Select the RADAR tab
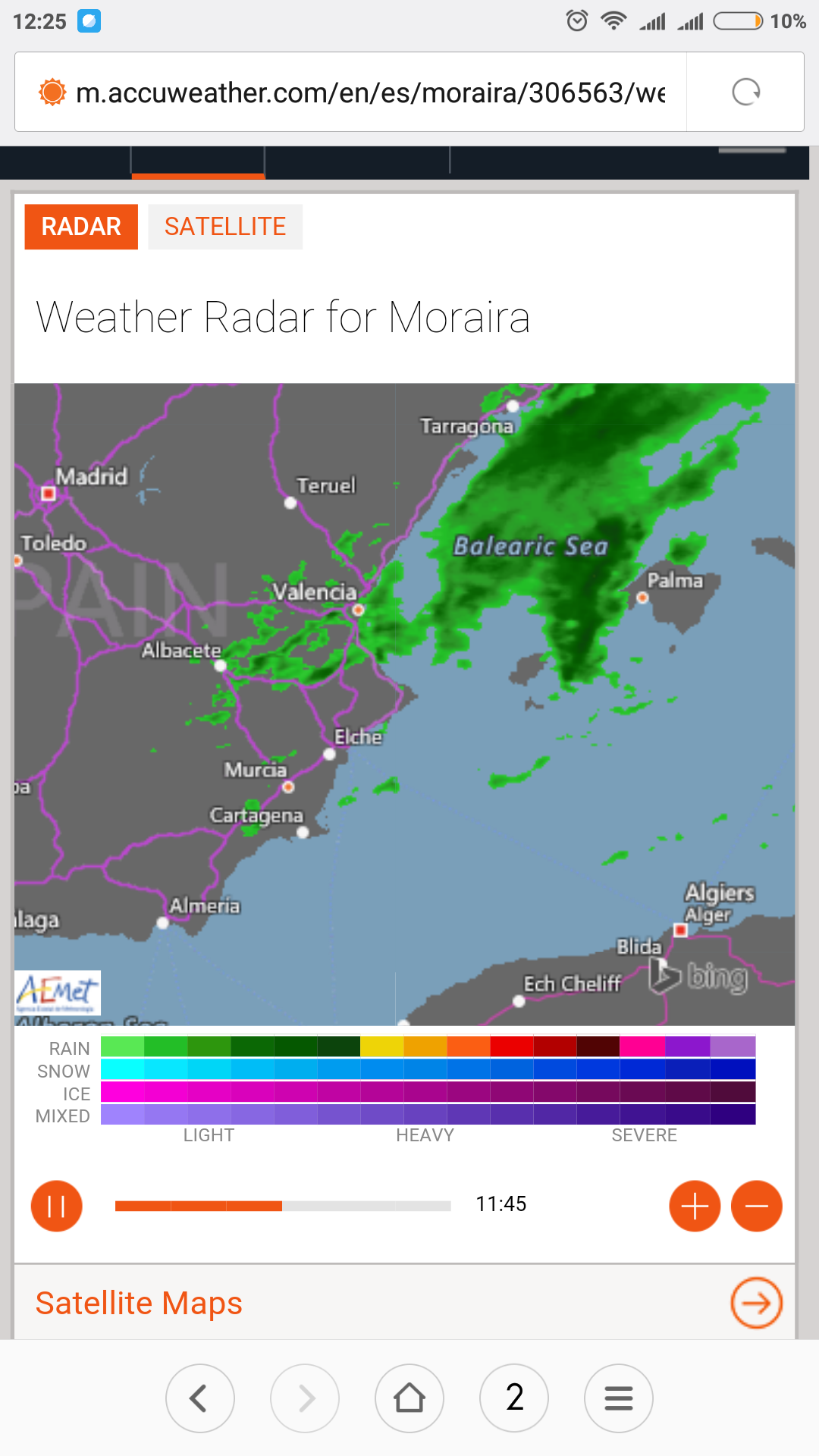 click(81, 227)
